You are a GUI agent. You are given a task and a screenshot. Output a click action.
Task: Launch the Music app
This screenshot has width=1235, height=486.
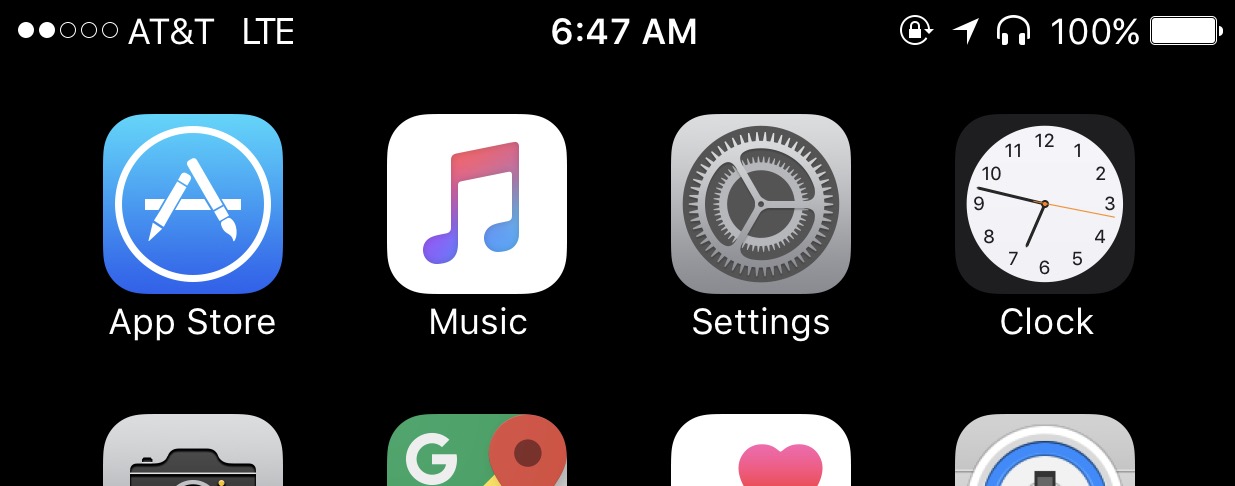coord(477,204)
